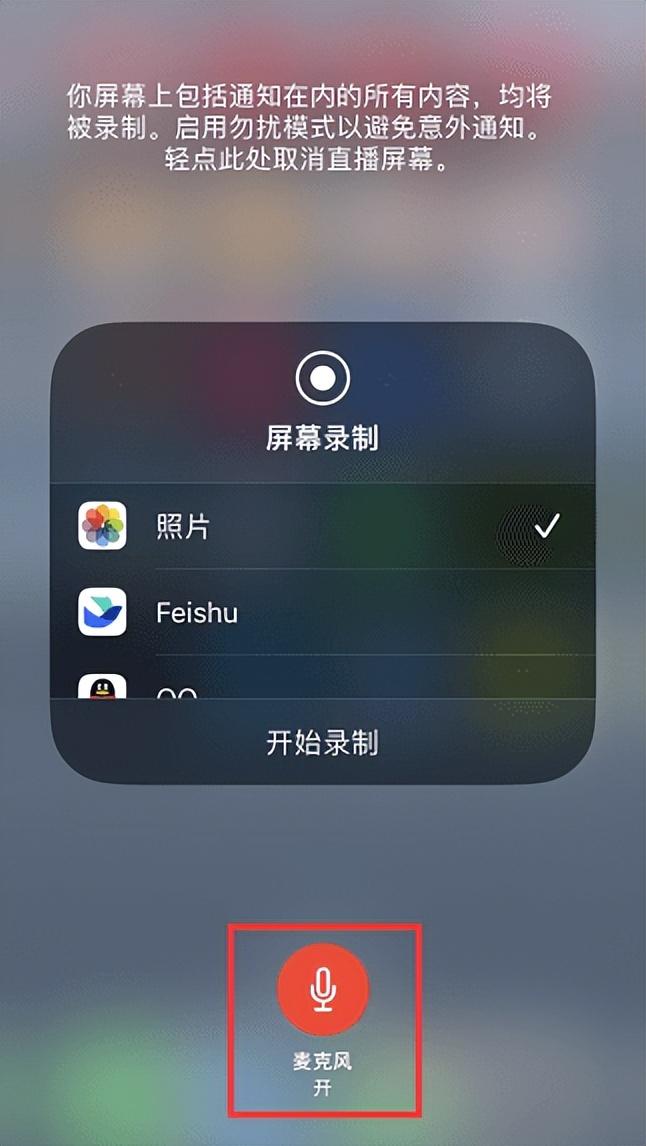
Task: Tap 开始录制 to start recording
Action: (322, 742)
